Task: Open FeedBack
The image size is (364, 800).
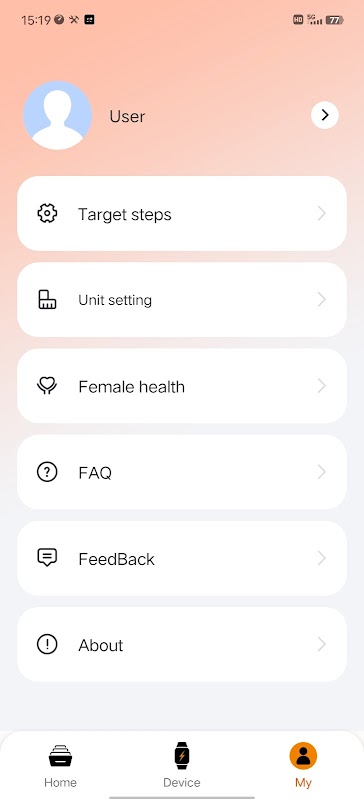Action: [x=182, y=558]
